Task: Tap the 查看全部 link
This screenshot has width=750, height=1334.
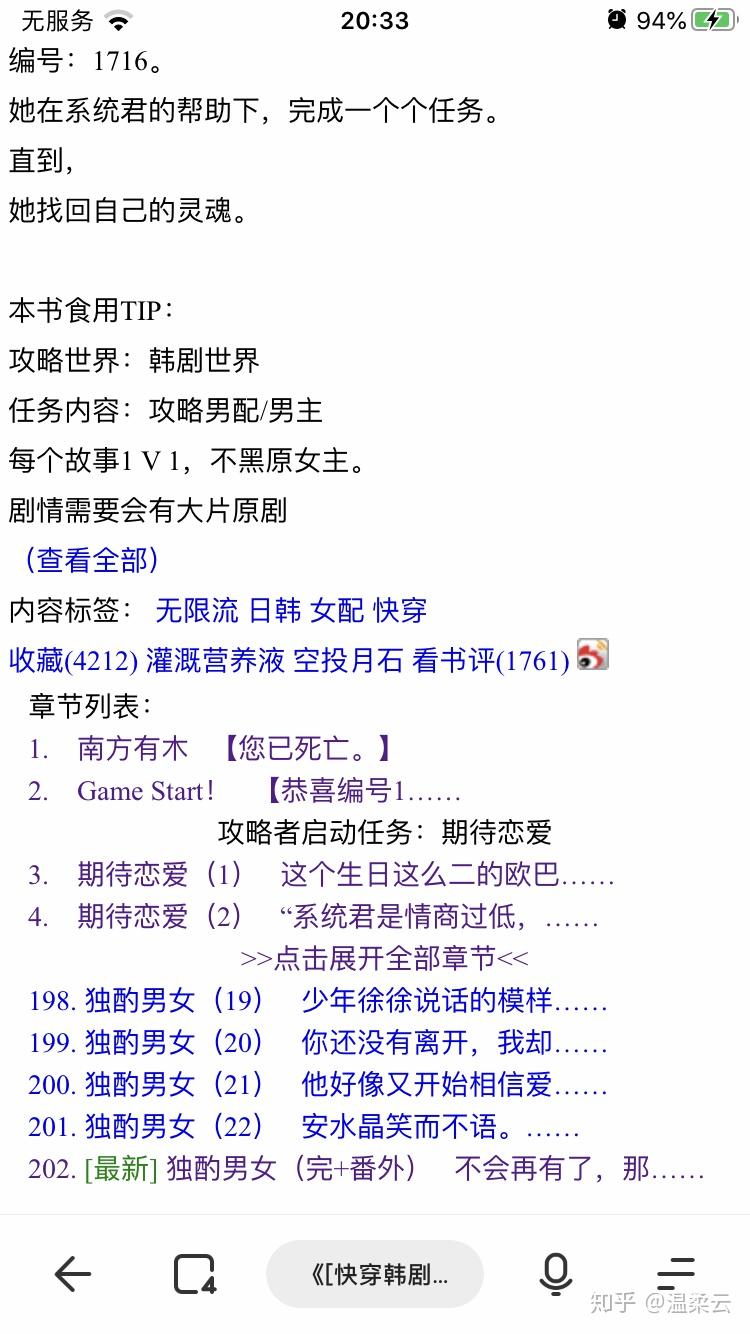Action: (92, 560)
